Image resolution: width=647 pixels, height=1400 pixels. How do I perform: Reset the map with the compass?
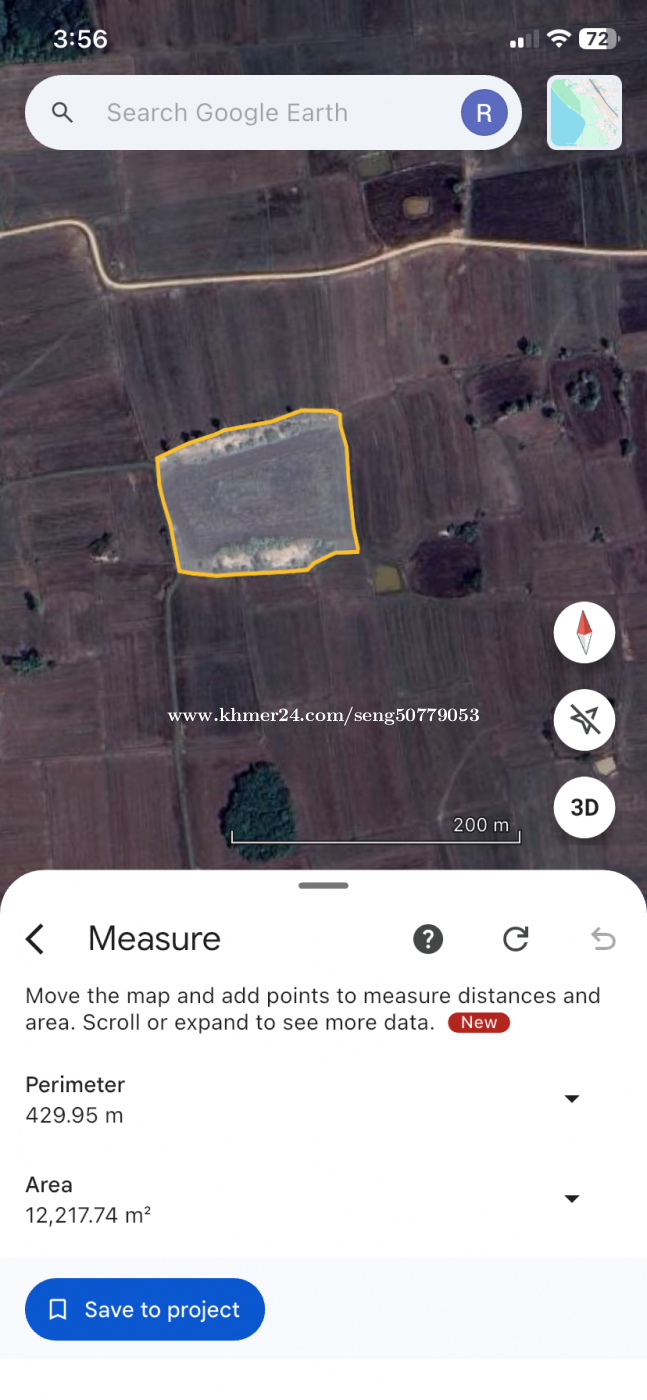tap(584, 632)
